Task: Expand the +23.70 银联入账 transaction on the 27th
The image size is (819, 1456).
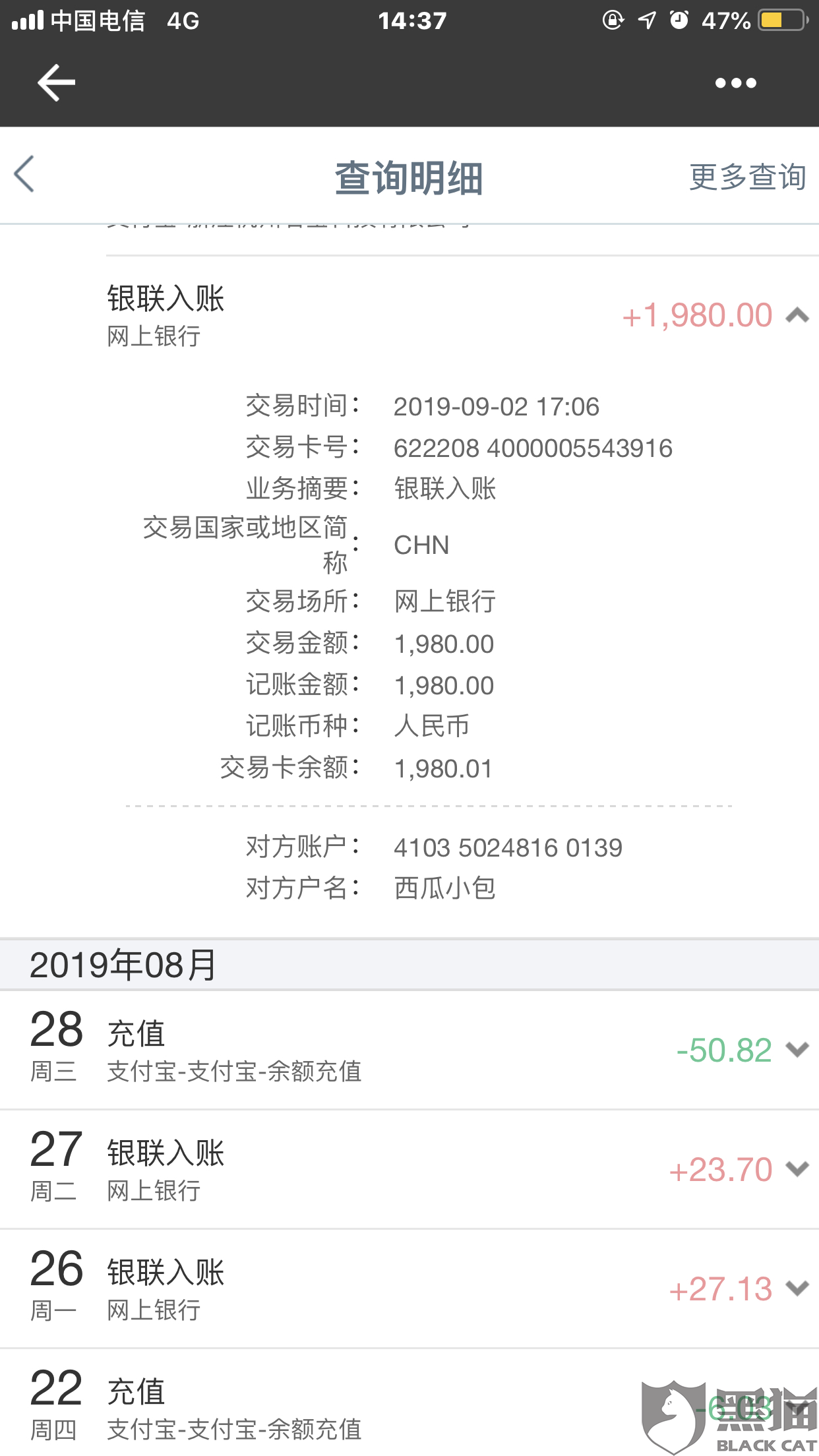Action: pos(797,1169)
